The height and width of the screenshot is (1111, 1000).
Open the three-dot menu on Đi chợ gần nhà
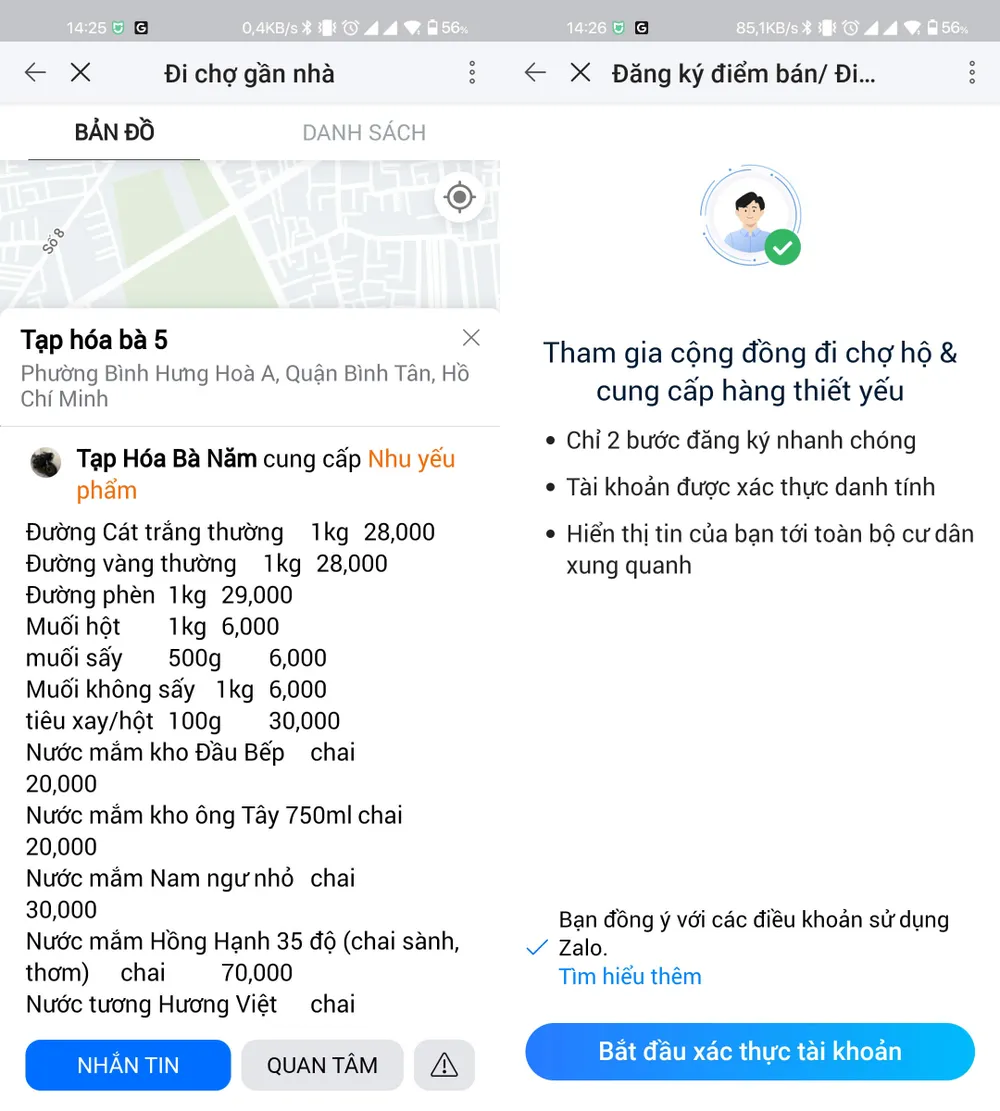tap(471, 72)
